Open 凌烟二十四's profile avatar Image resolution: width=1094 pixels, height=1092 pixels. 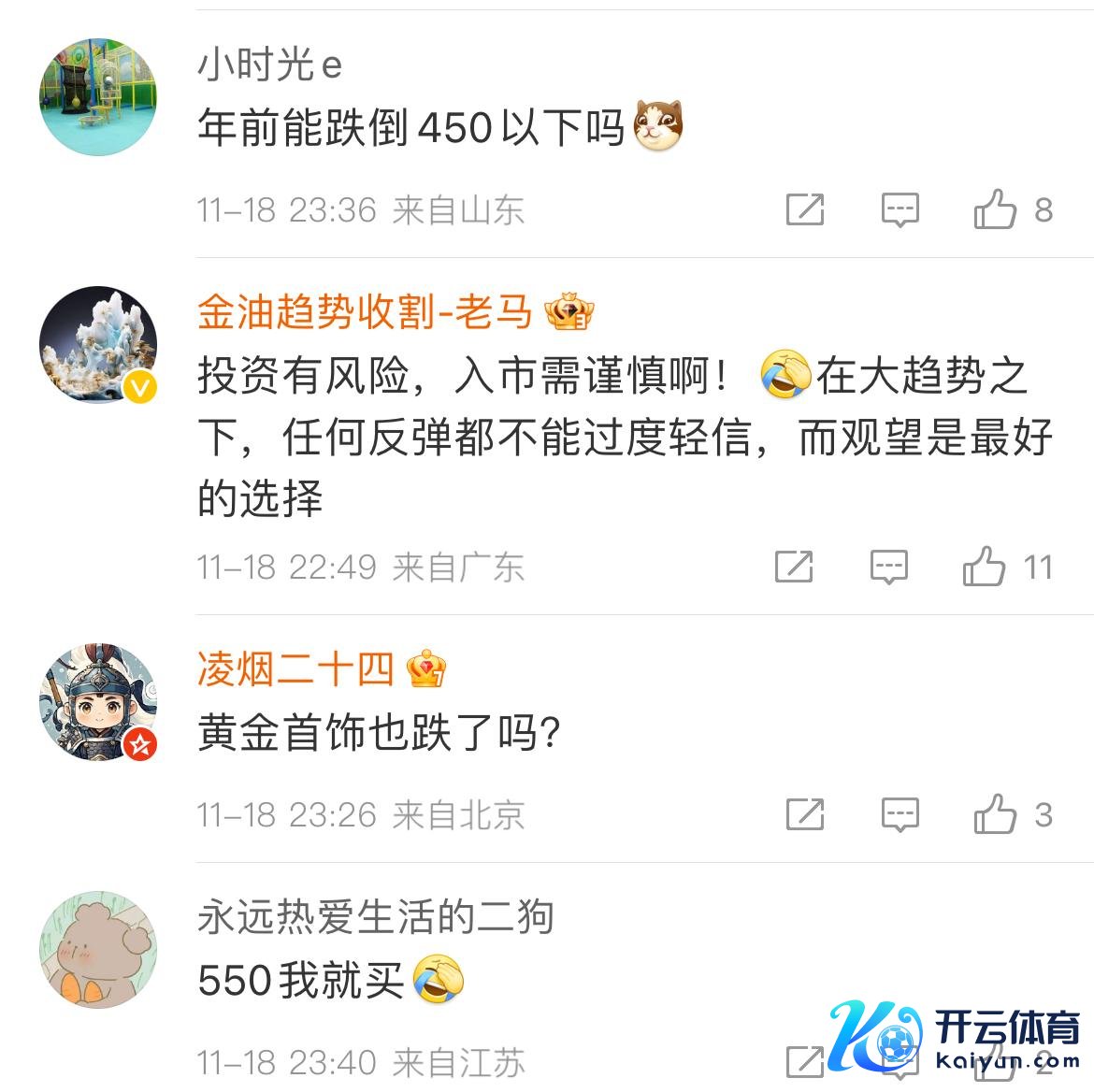[98, 702]
